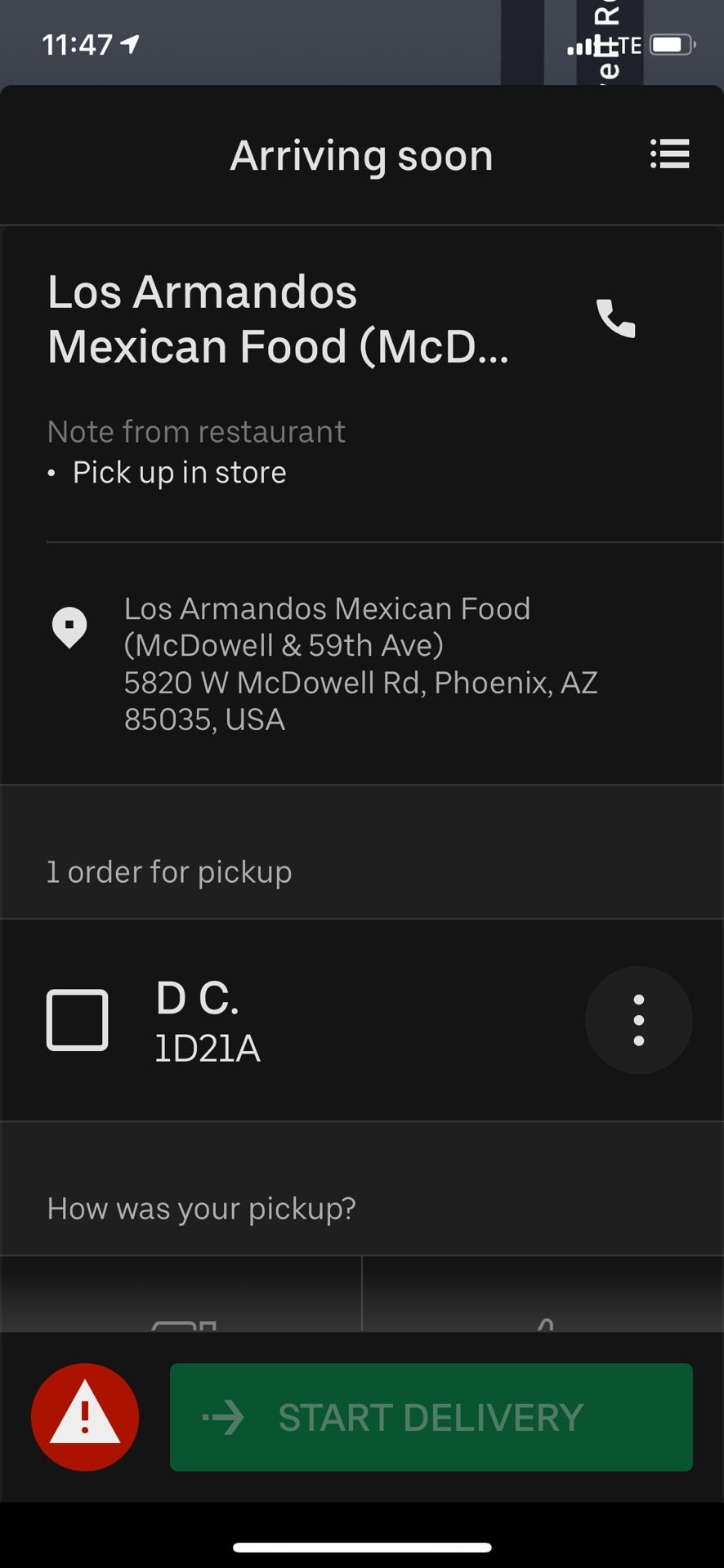Check the box for order 1D21A

[x=77, y=1019]
